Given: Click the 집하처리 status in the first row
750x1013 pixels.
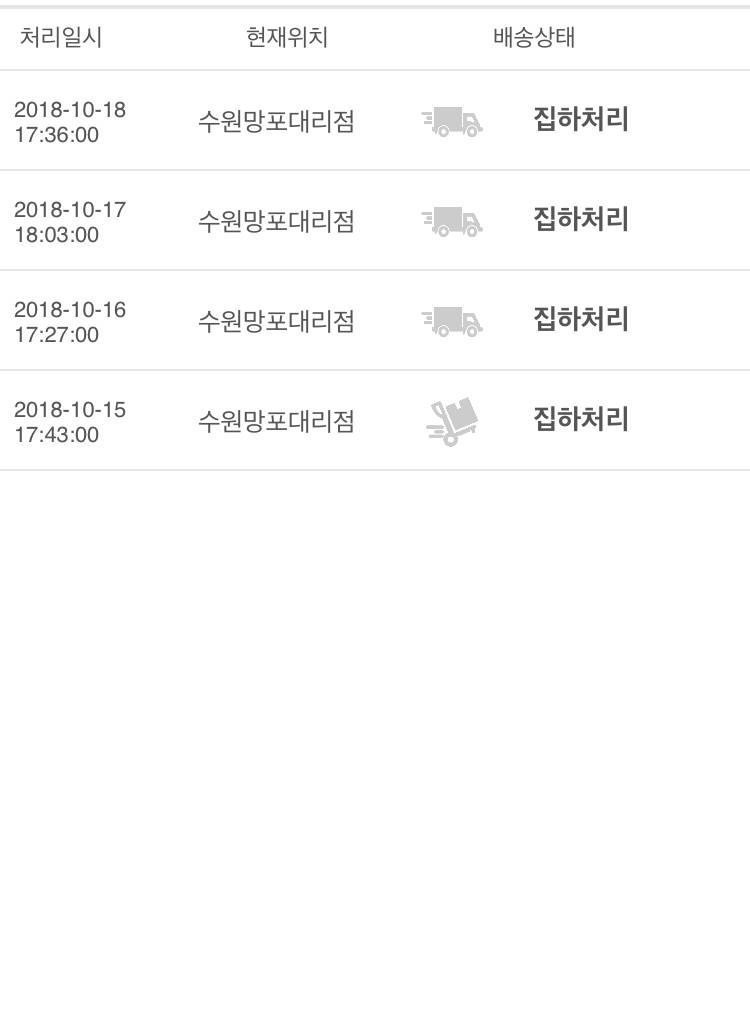Looking at the screenshot, I should (x=580, y=120).
